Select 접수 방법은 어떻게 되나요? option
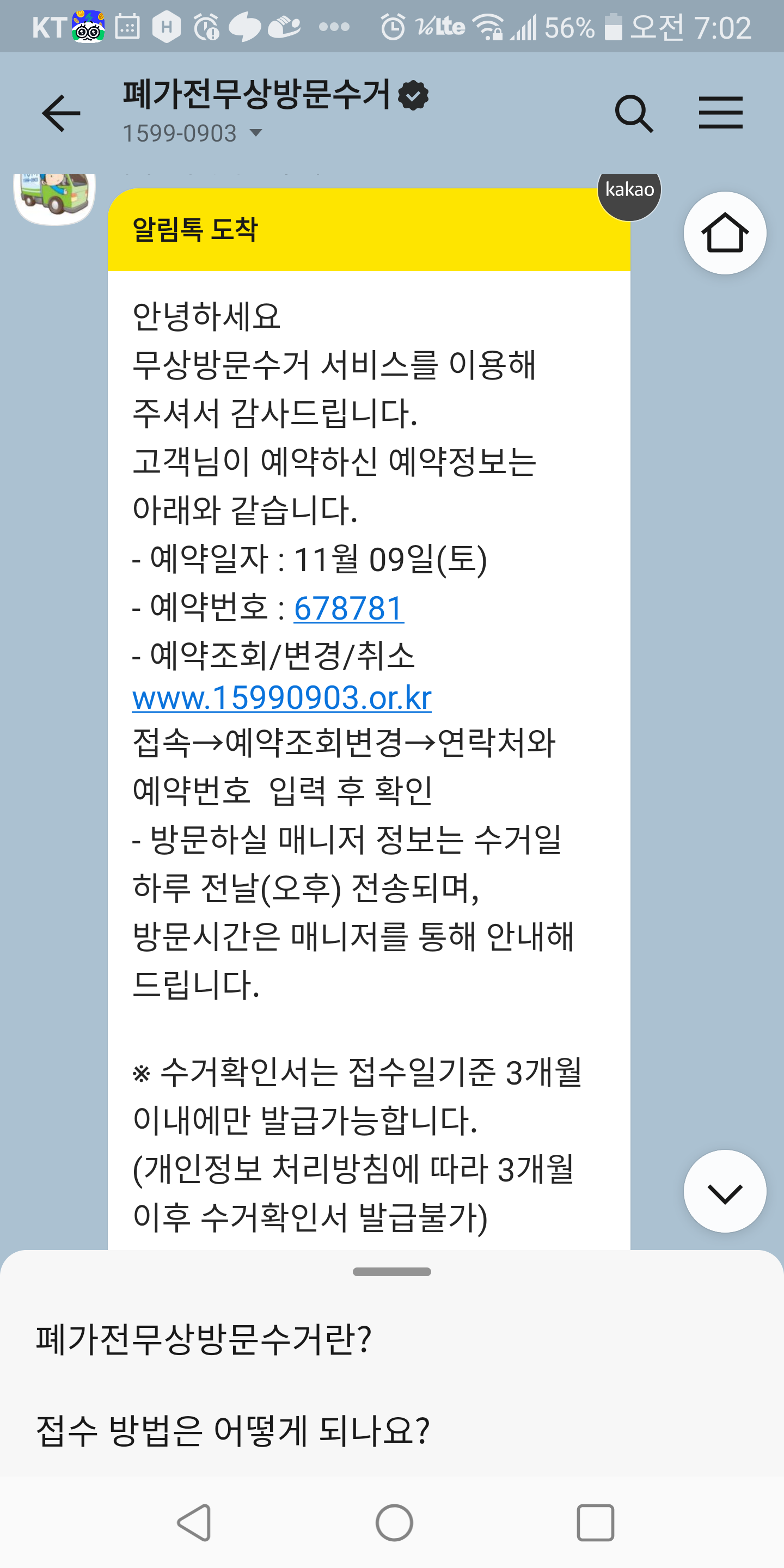The width and height of the screenshot is (784, 1568). click(x=232, y=1430)
